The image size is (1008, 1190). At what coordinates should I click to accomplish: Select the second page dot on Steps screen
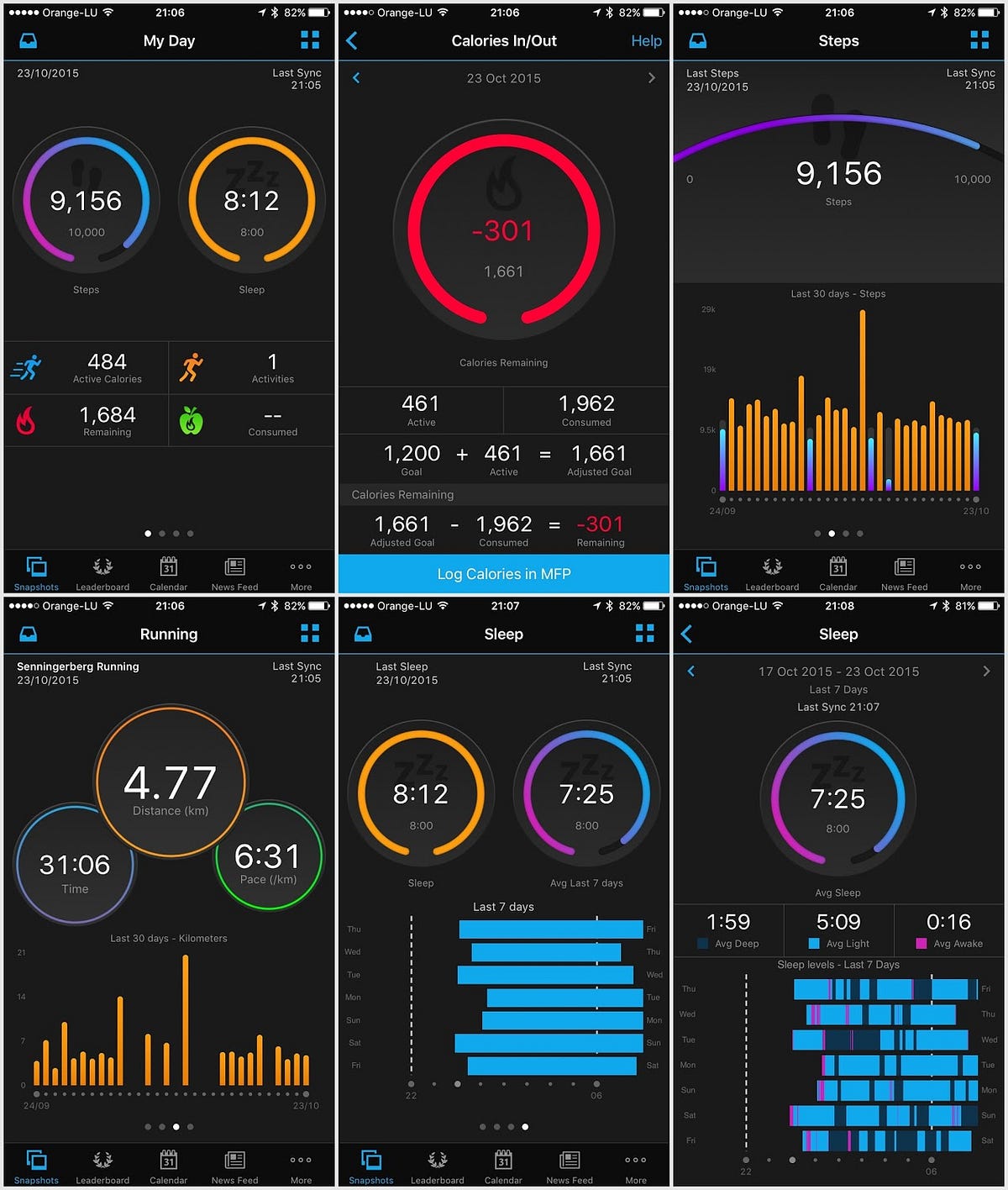tap(832, 533)
